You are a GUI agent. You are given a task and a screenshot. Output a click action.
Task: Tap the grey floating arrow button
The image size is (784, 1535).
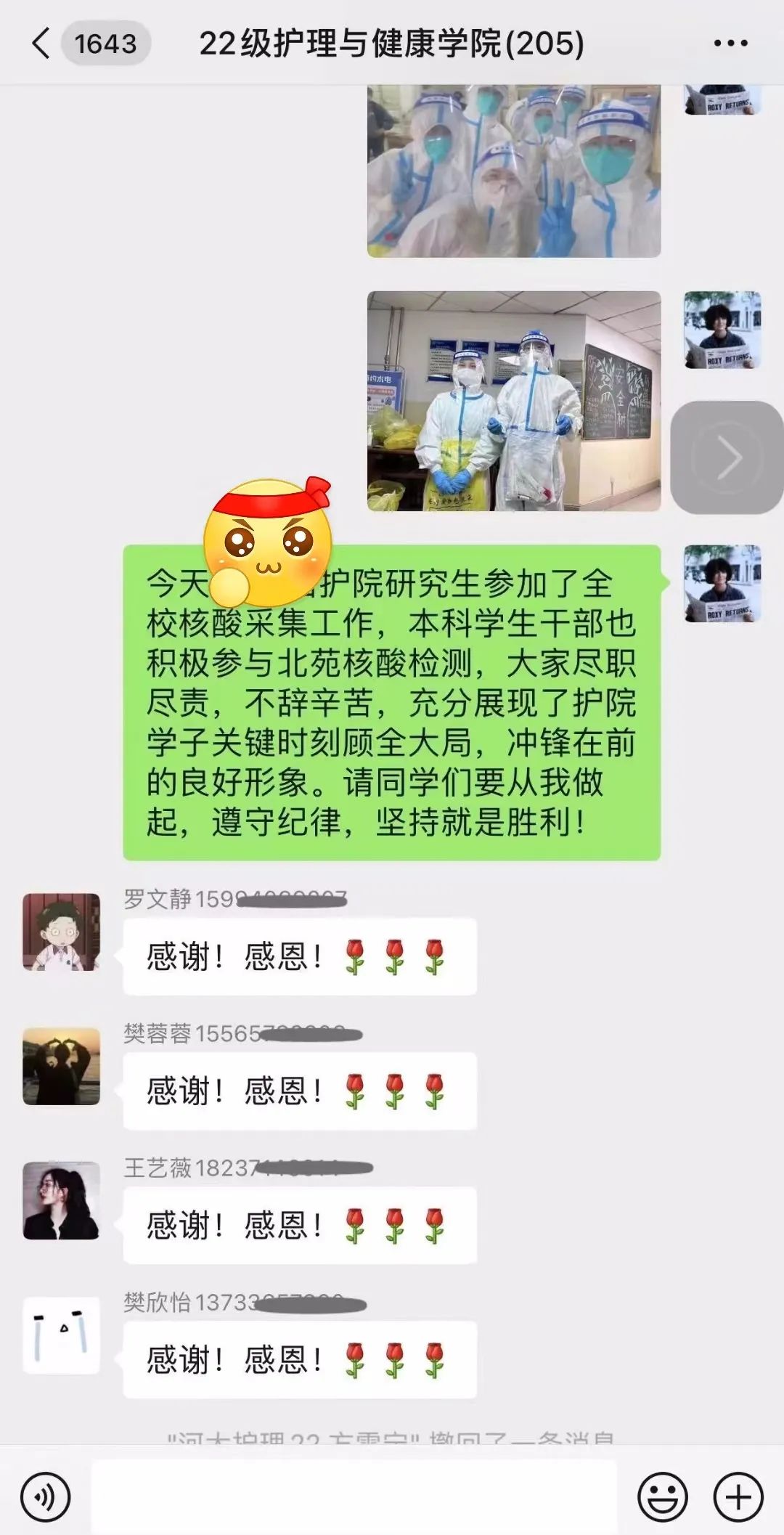click(x=727, y=457)
